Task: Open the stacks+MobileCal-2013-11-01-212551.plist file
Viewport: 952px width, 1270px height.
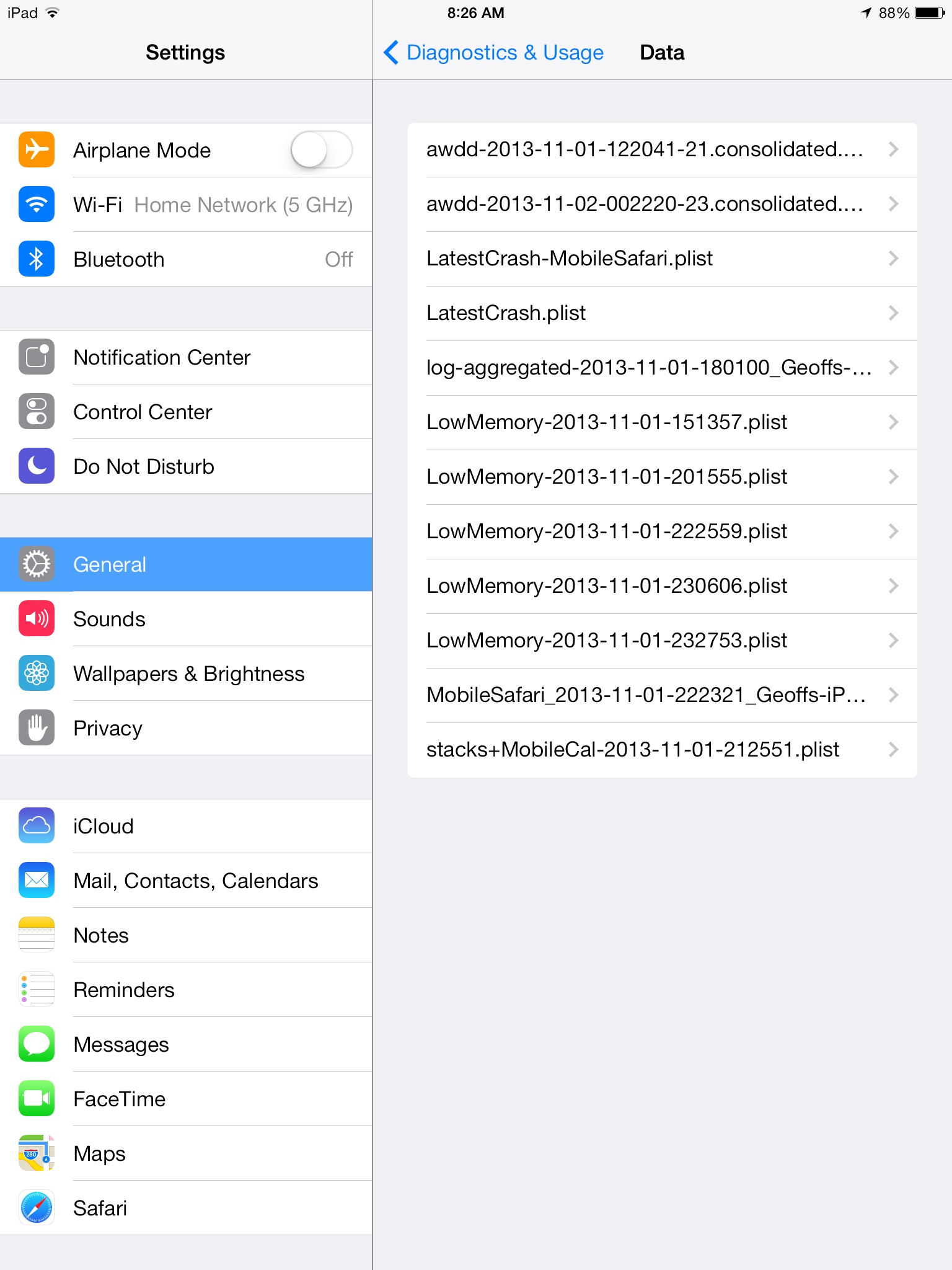Action: click(663, 750)
